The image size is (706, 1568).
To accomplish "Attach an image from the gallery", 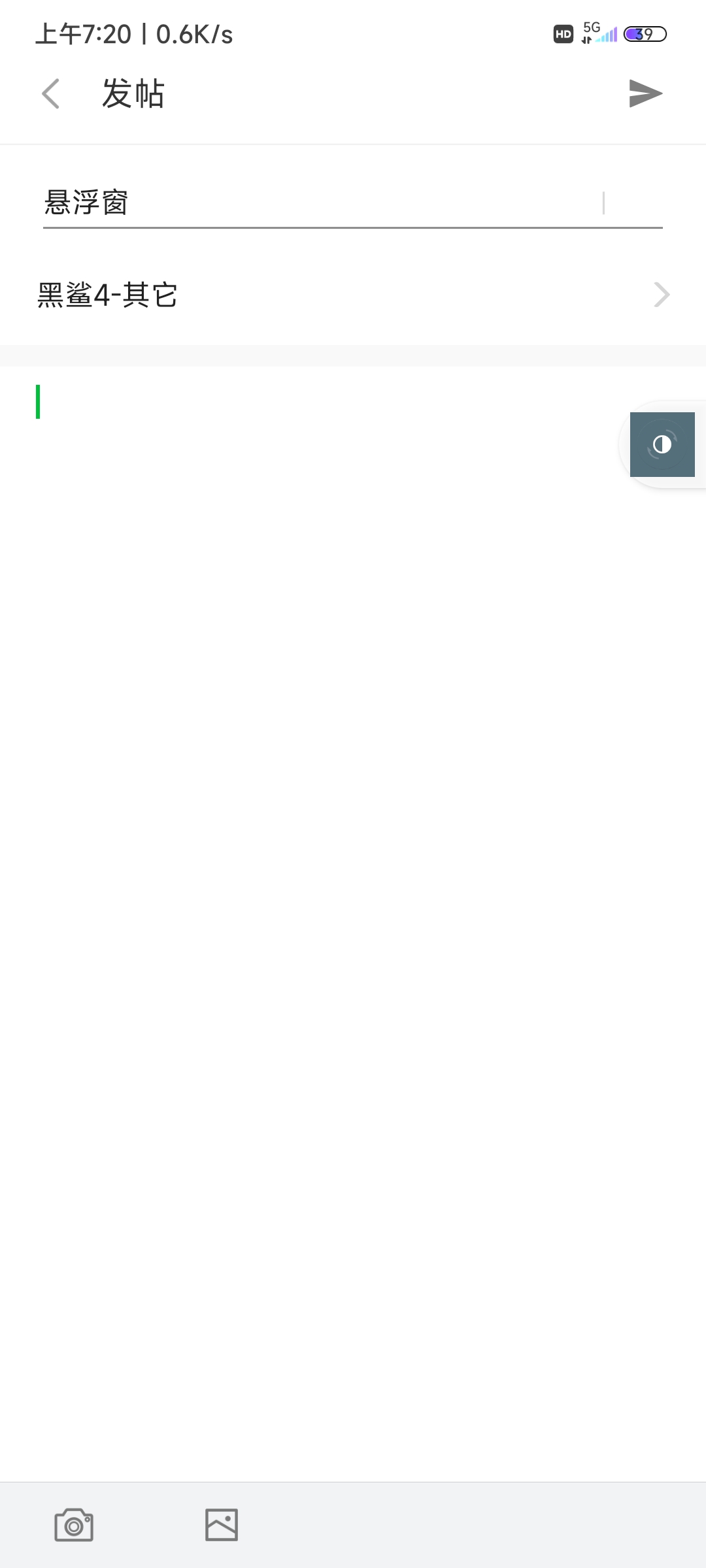I will point(222,1525).
